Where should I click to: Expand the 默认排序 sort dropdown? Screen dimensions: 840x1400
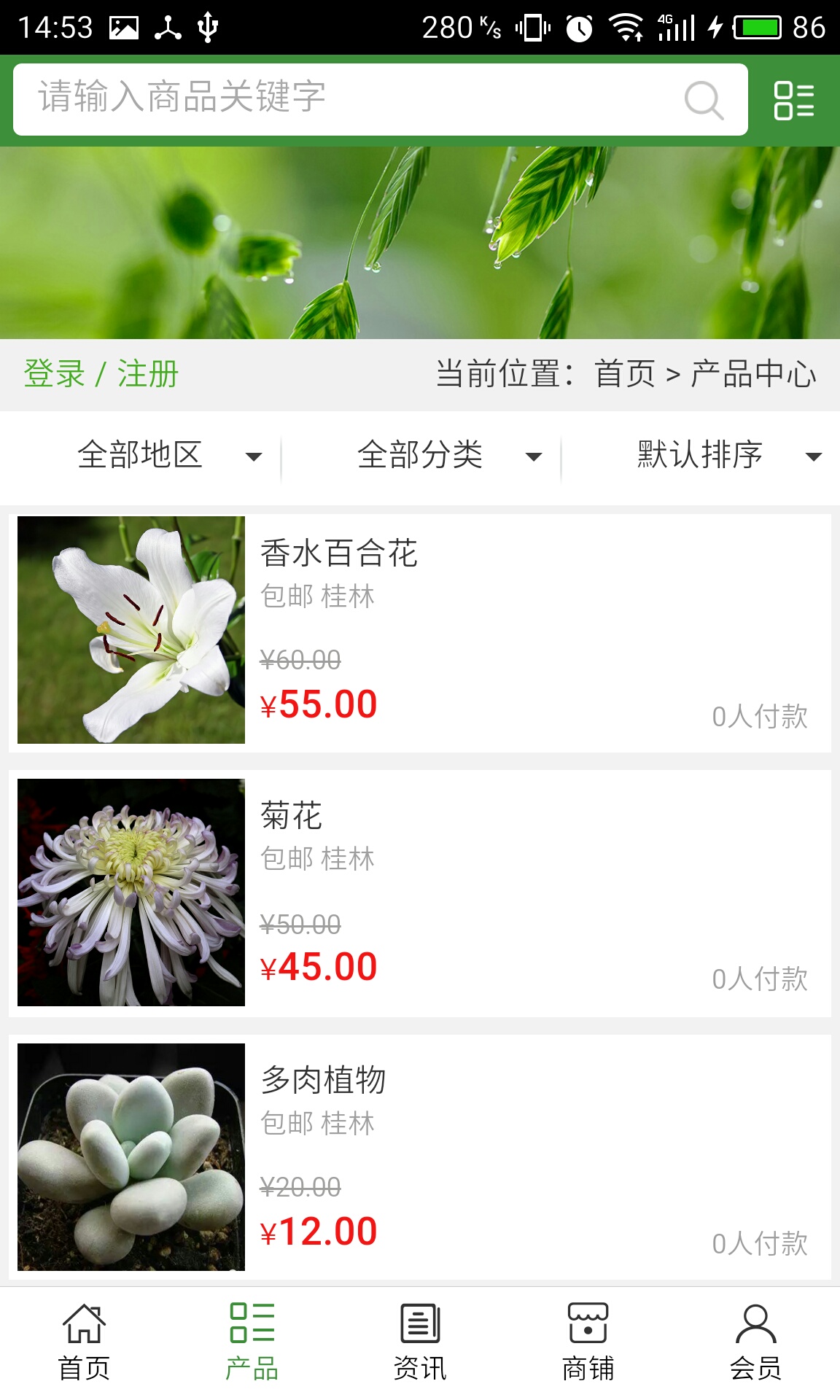(728, 456)
